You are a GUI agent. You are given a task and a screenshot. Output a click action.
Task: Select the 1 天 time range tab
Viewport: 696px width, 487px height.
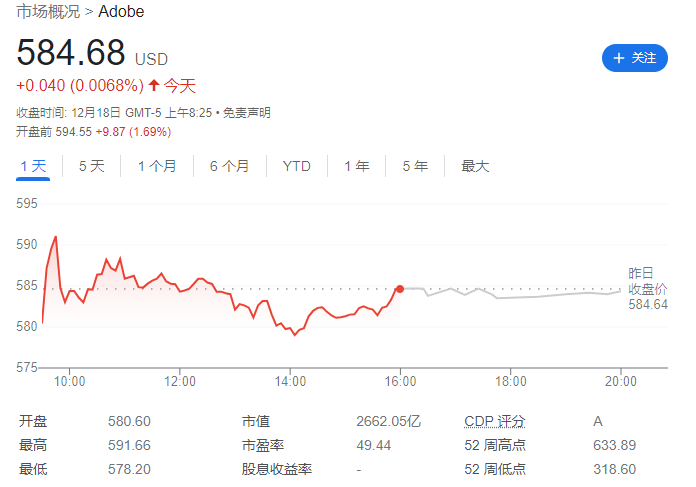point(33,166)
